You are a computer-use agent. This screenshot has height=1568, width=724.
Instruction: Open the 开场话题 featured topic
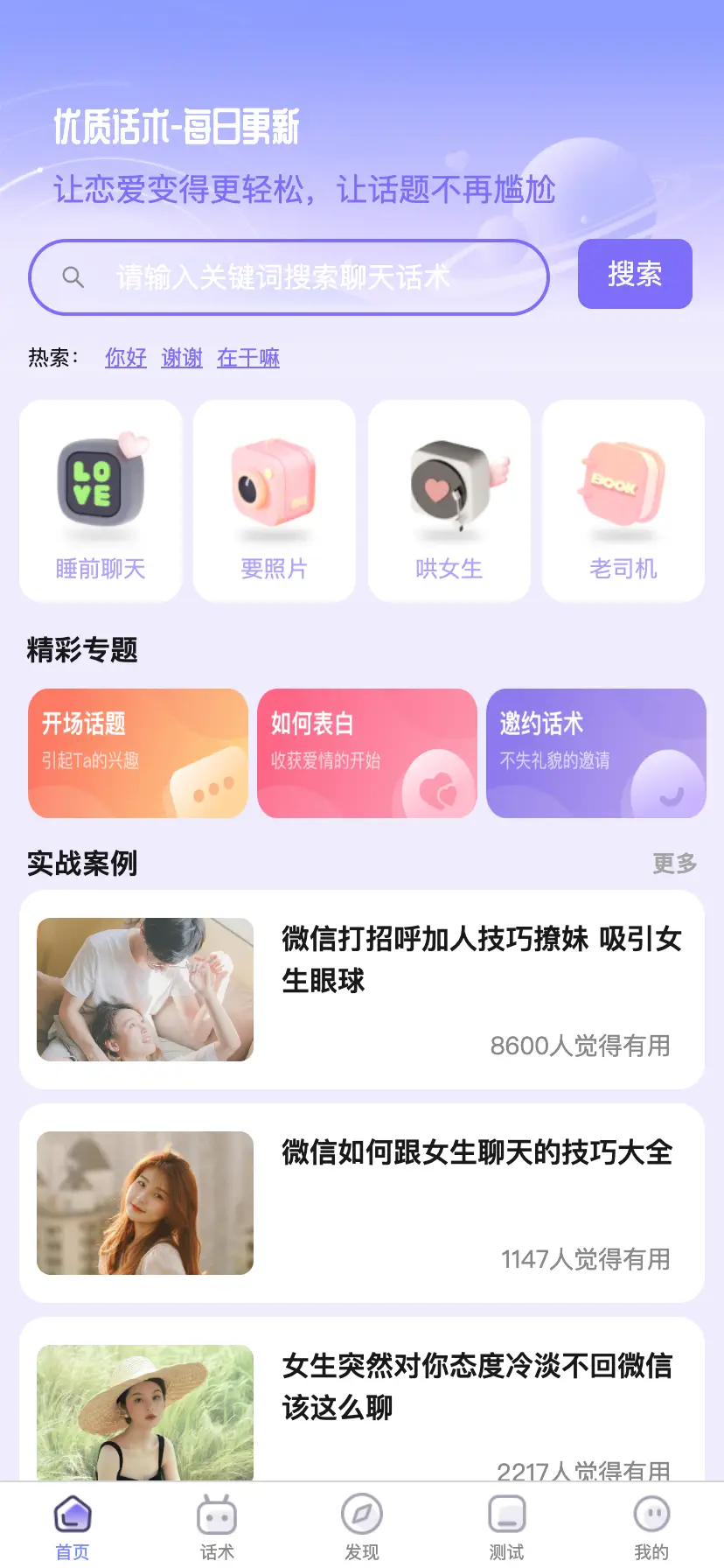tap(138, 753)
